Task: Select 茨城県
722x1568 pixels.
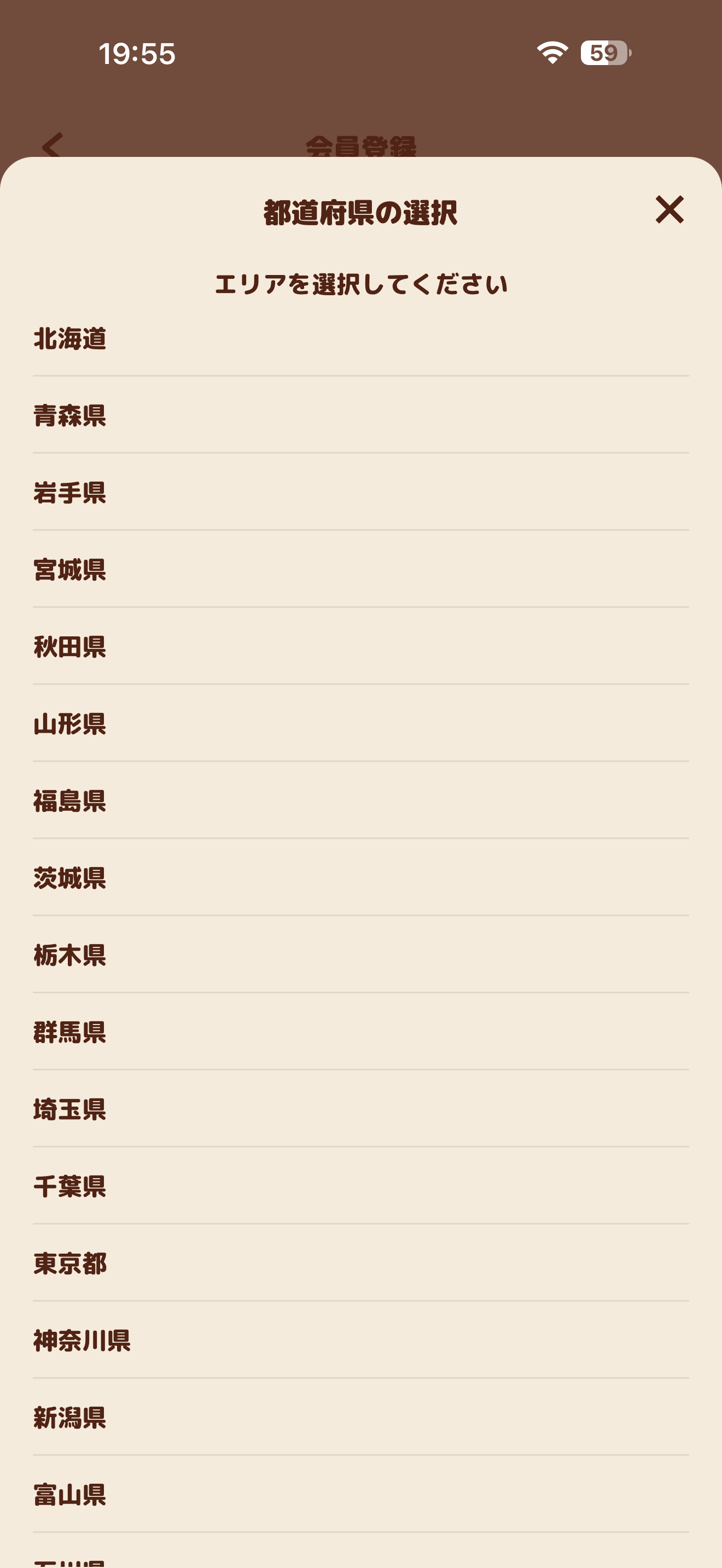Action: pos(70,877)
